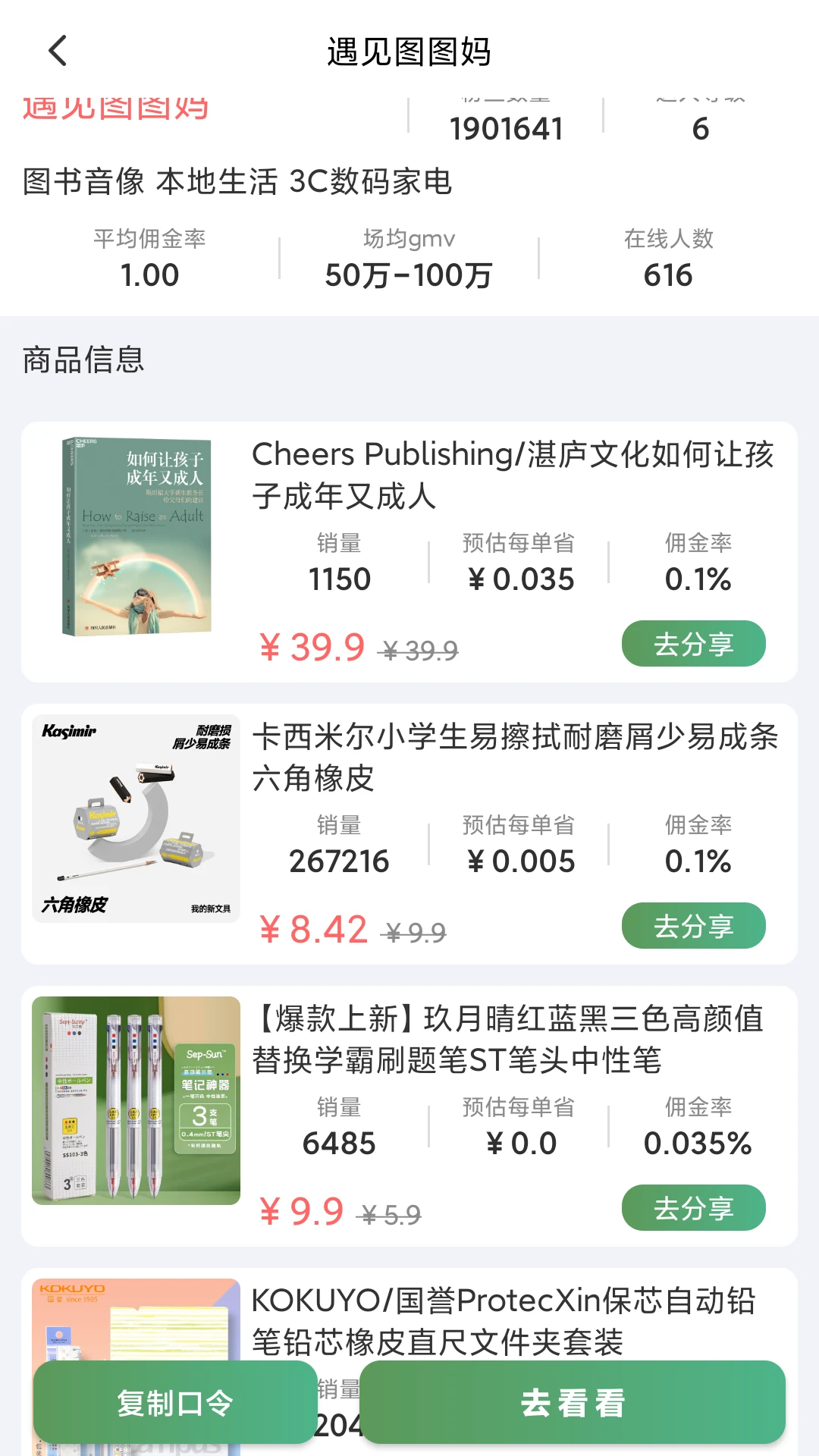819x1456 pixels.
Task: Tap 去分享 on the Cheers Publishing book
Action: [x=693, y=643]
